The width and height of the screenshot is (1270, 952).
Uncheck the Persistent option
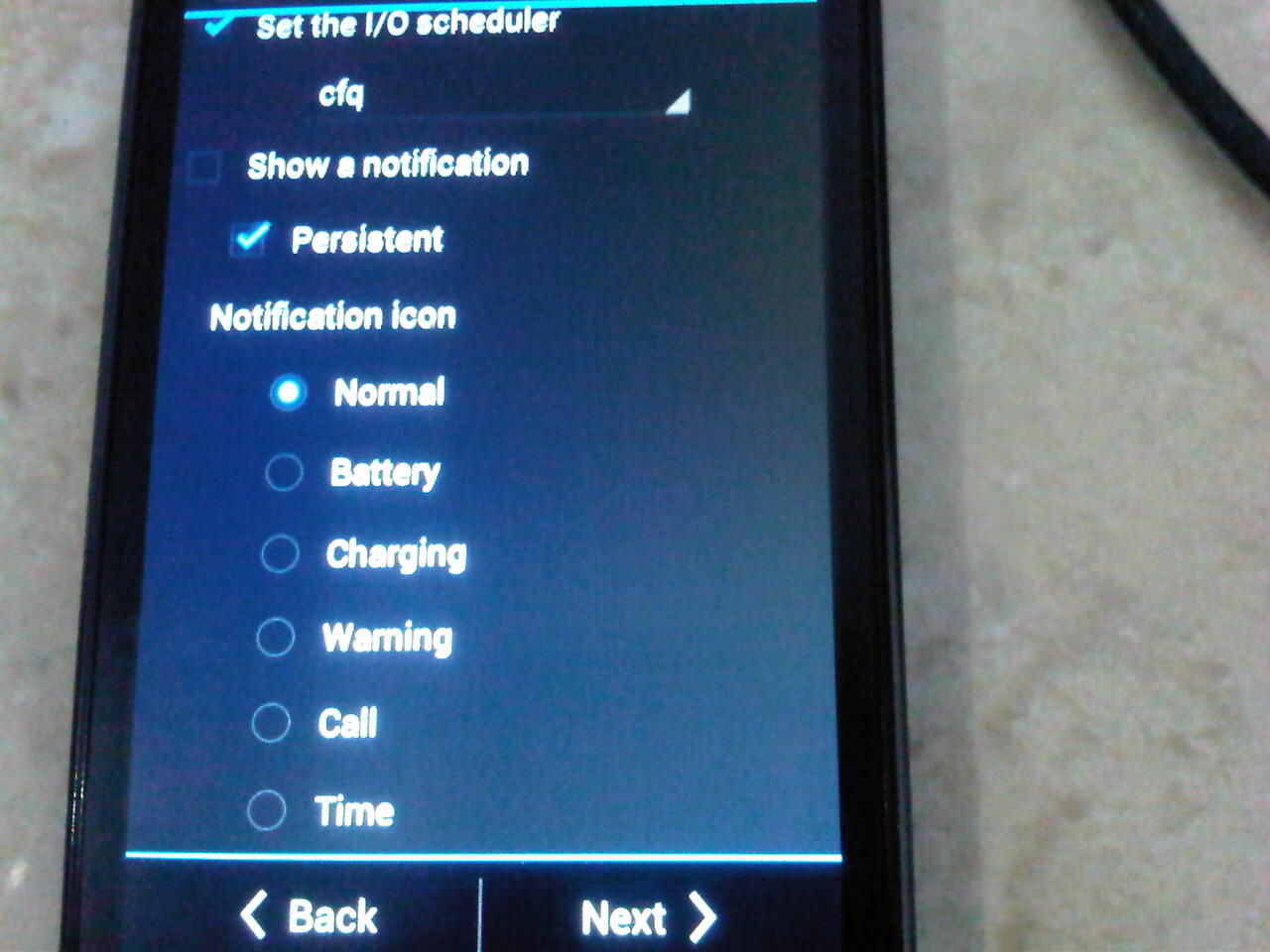(x=249, y=239)
